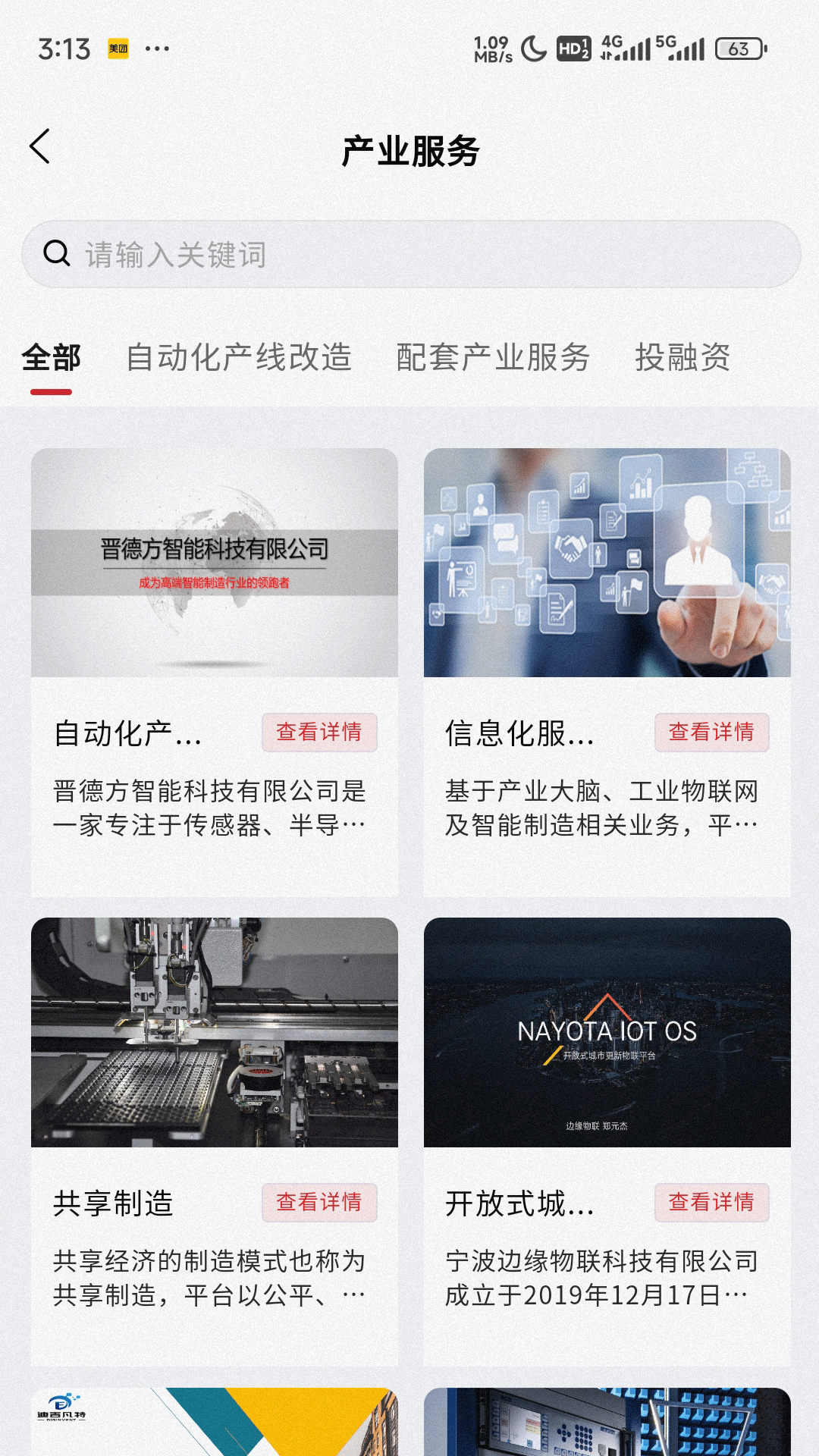Viewport: 819px width, 1456px height.
Task: Open the NAYOTA IOT OS image tile
Action: (607, 1032)
